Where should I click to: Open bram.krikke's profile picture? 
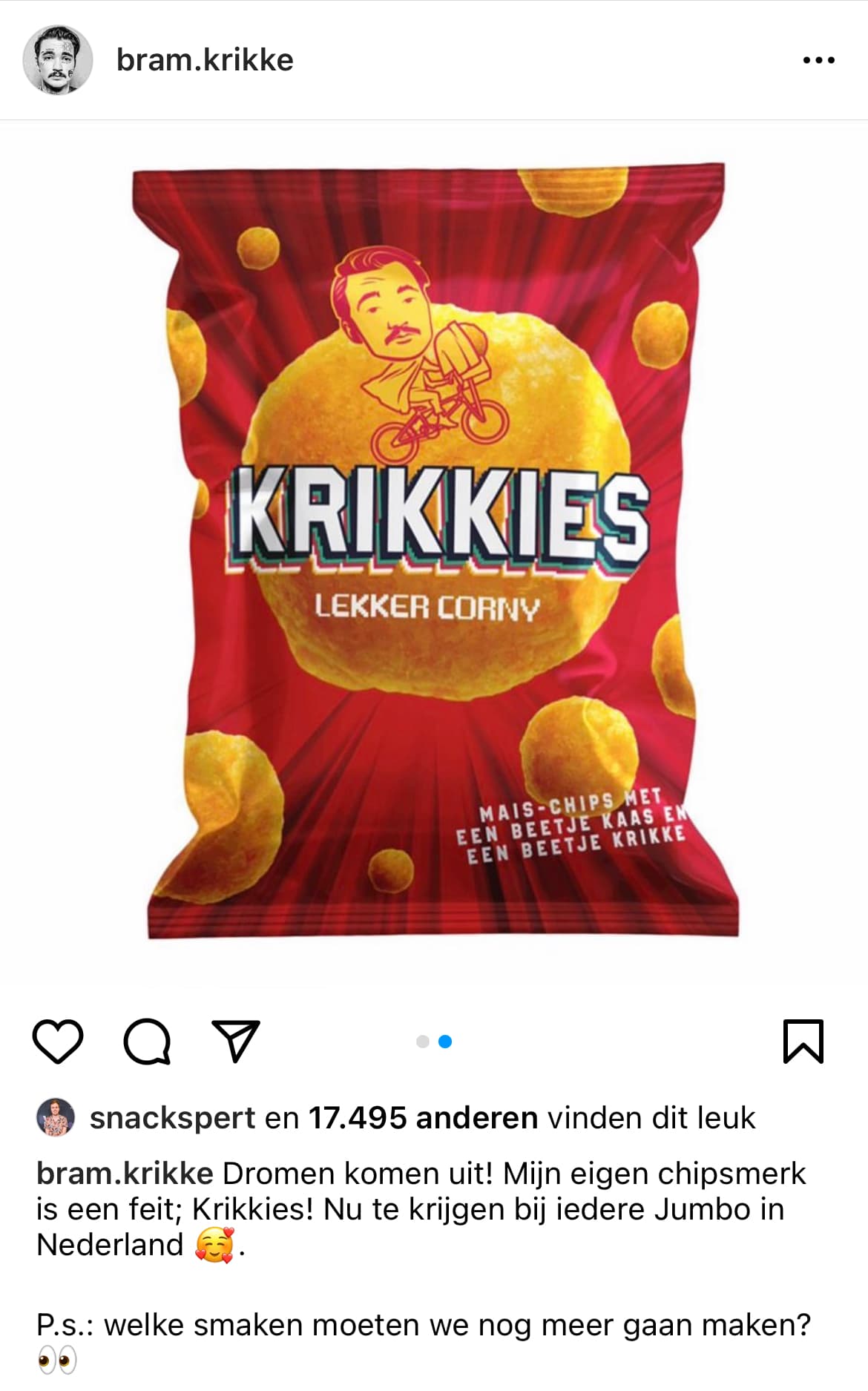click(x=58, y=60)
